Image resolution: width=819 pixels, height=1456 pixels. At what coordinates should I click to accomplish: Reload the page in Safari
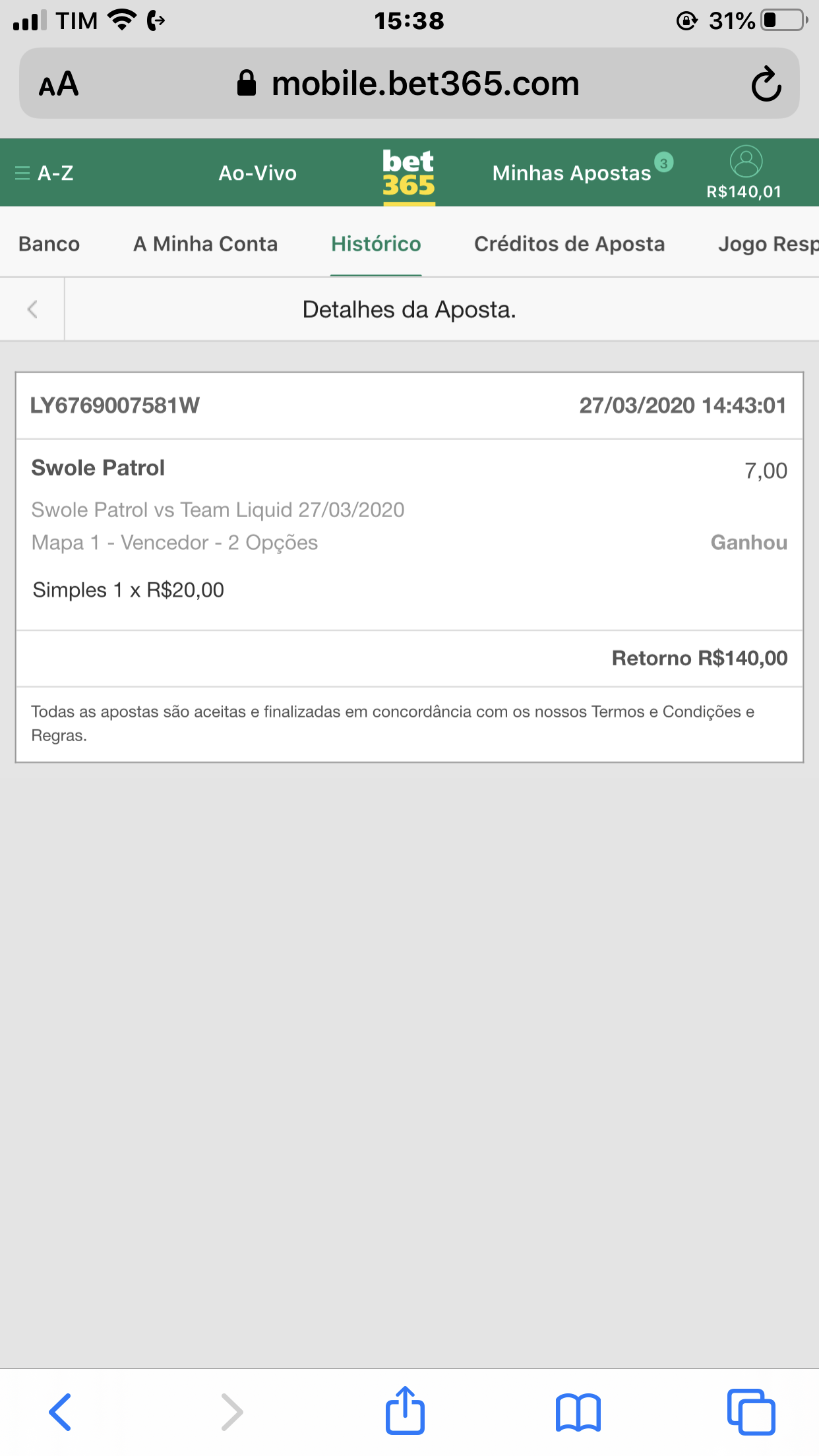point(766,84)
